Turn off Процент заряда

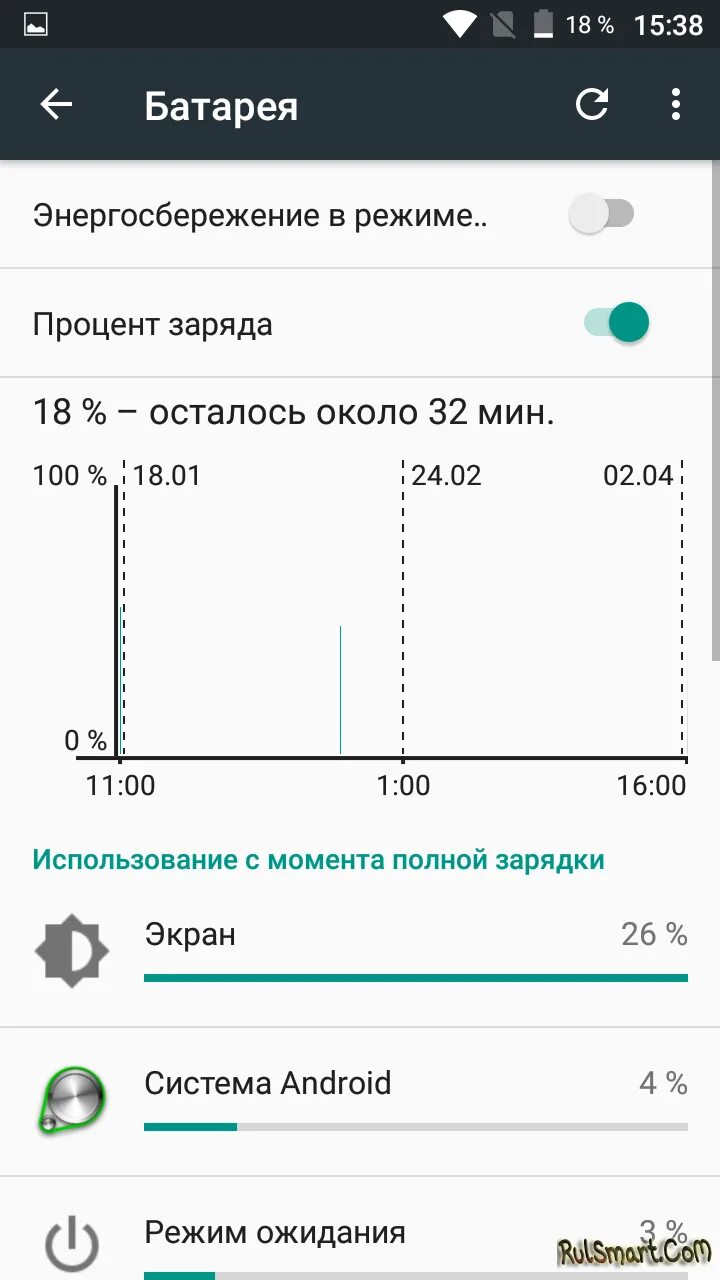(616, 323)
